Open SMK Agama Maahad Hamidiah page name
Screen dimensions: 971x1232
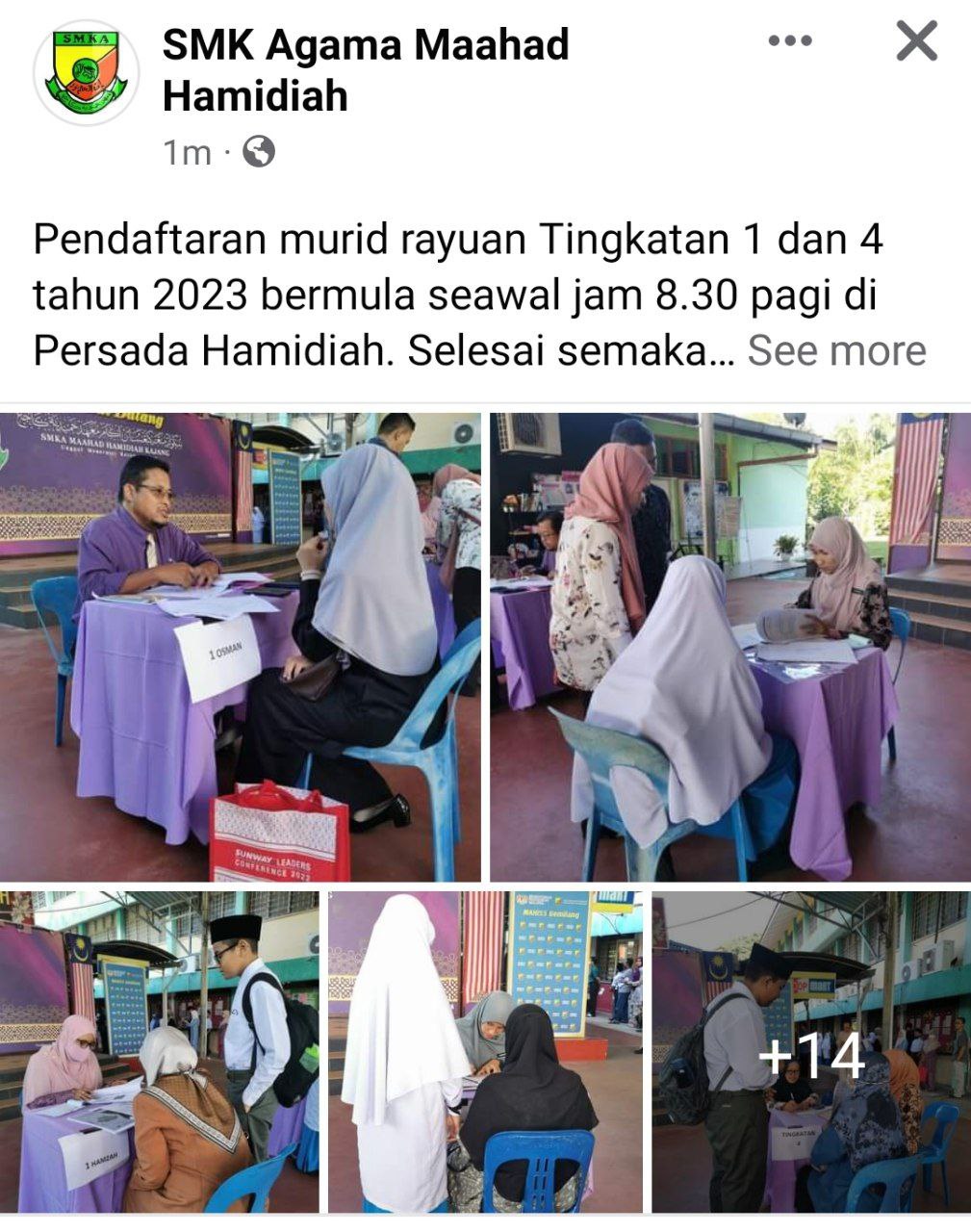point(366,70)
